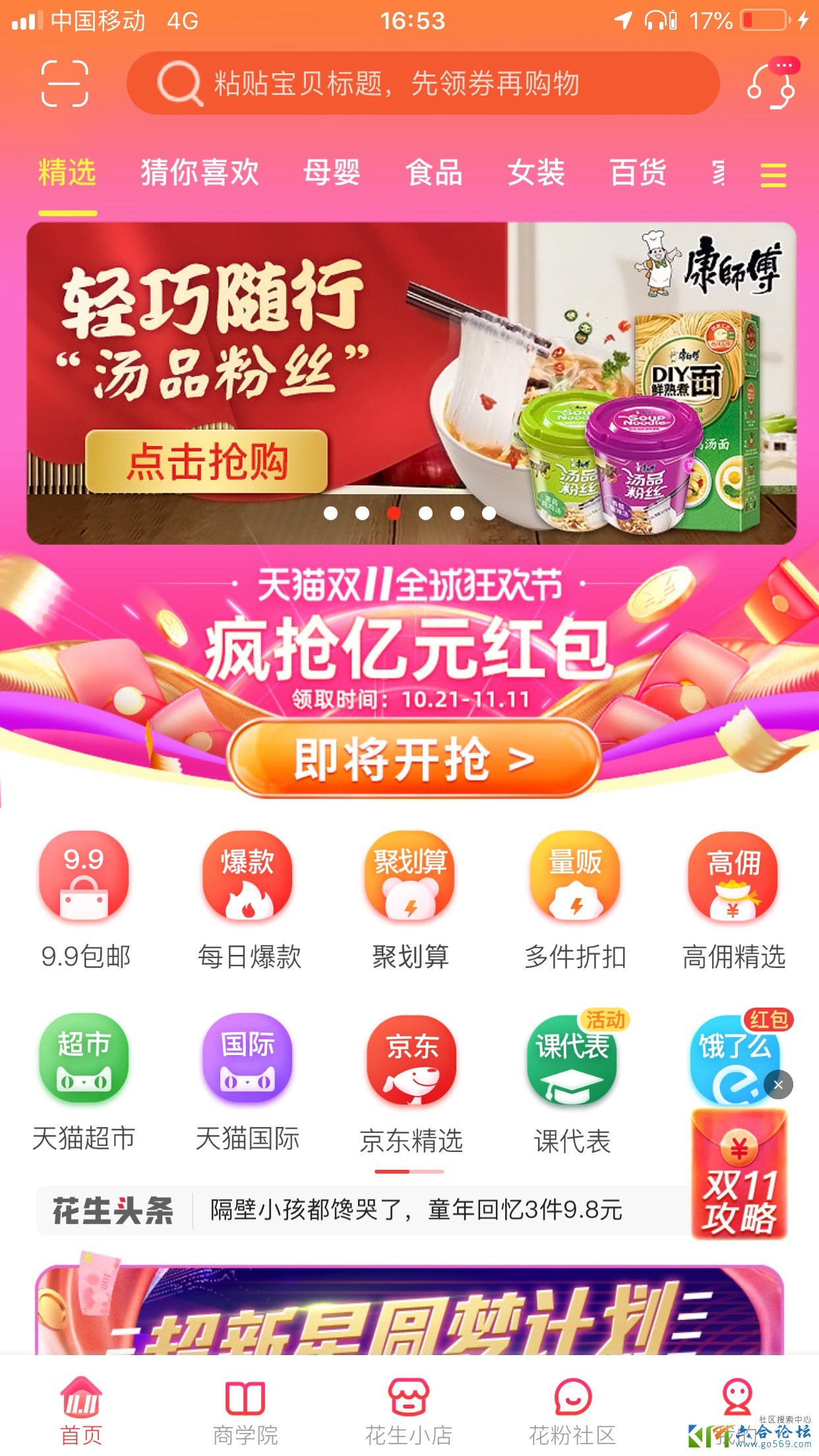Viewport: 819px width, 1456px height.
Task: Open 天猫超市 shortcut
Action: tap(84, 1081)
